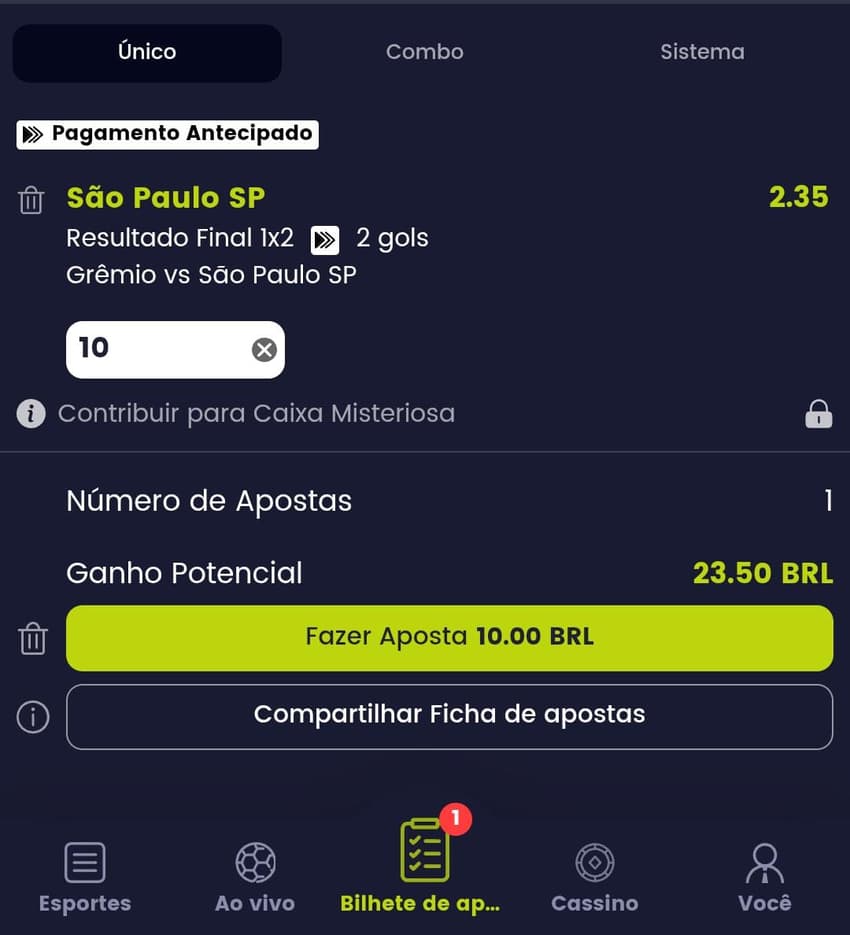Remove the São Paulo SP selection trash icon
The image size is (850, 935).
31,200
